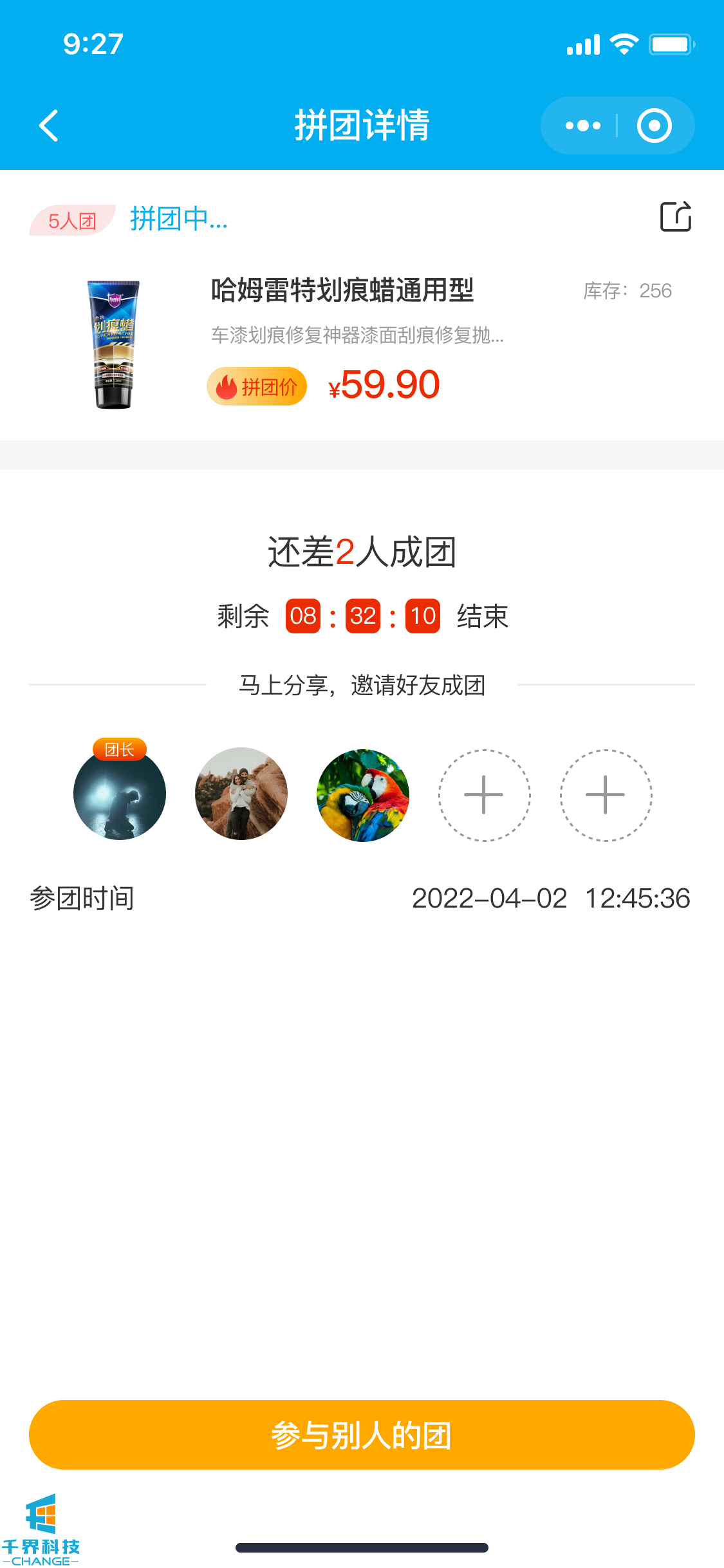Image resolution: width=724 pixels, height=1568 pixels.
Task: Open the 哈姆雷特划痕蜡通用型 product
Action: [342, 290]
